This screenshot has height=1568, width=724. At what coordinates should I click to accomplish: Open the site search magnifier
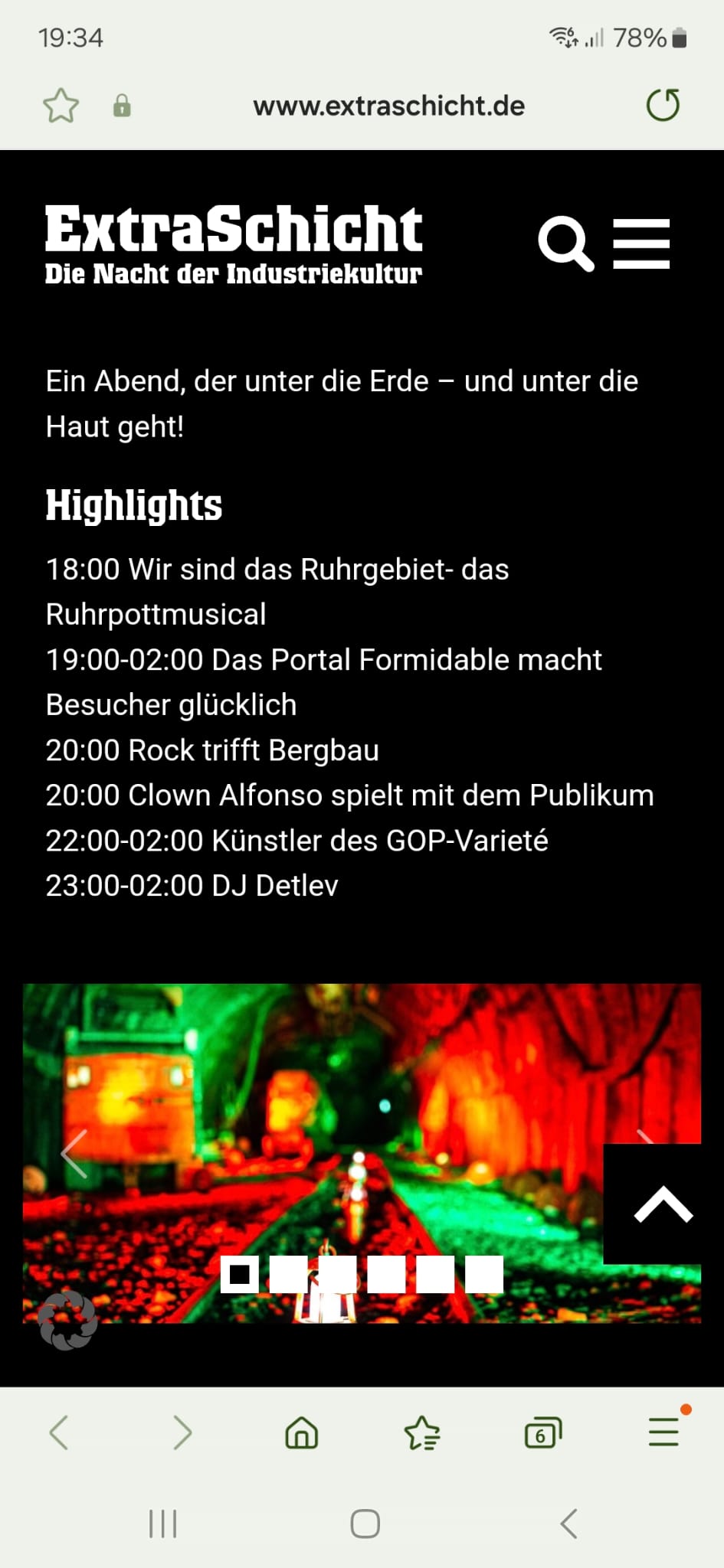coord(565,244)
